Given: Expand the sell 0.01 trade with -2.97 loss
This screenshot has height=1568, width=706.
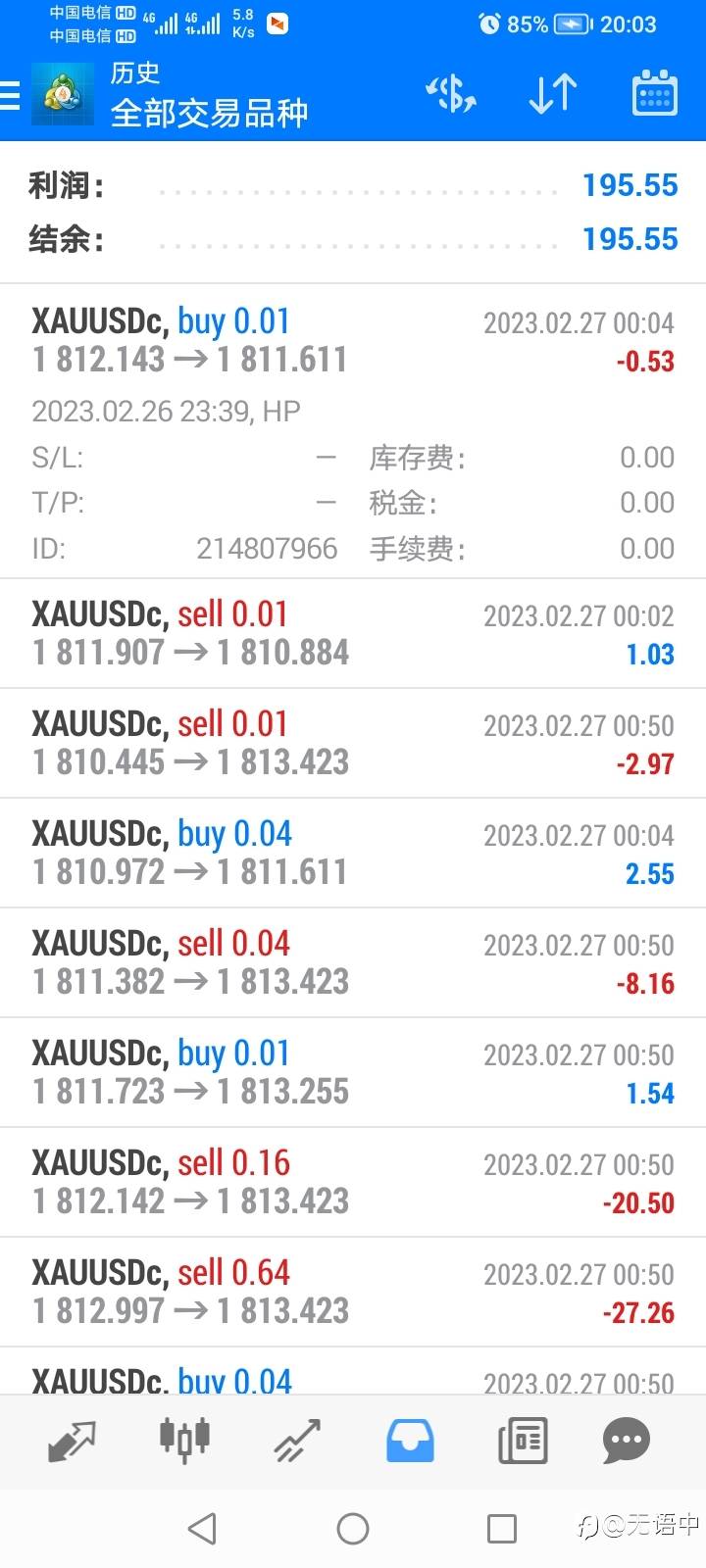Looking at the screenshot, I should point(353,743).
